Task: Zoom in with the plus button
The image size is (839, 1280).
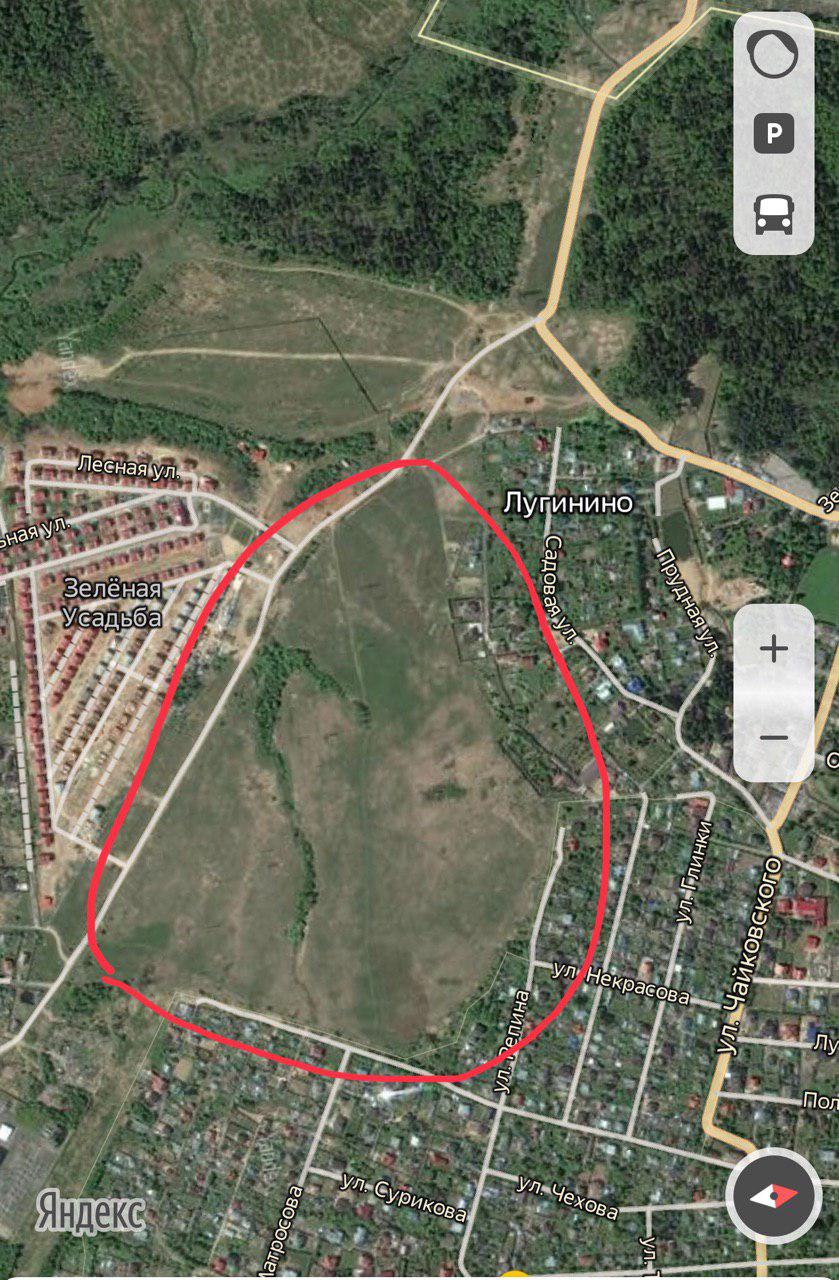Action: [x=773, y=650]
